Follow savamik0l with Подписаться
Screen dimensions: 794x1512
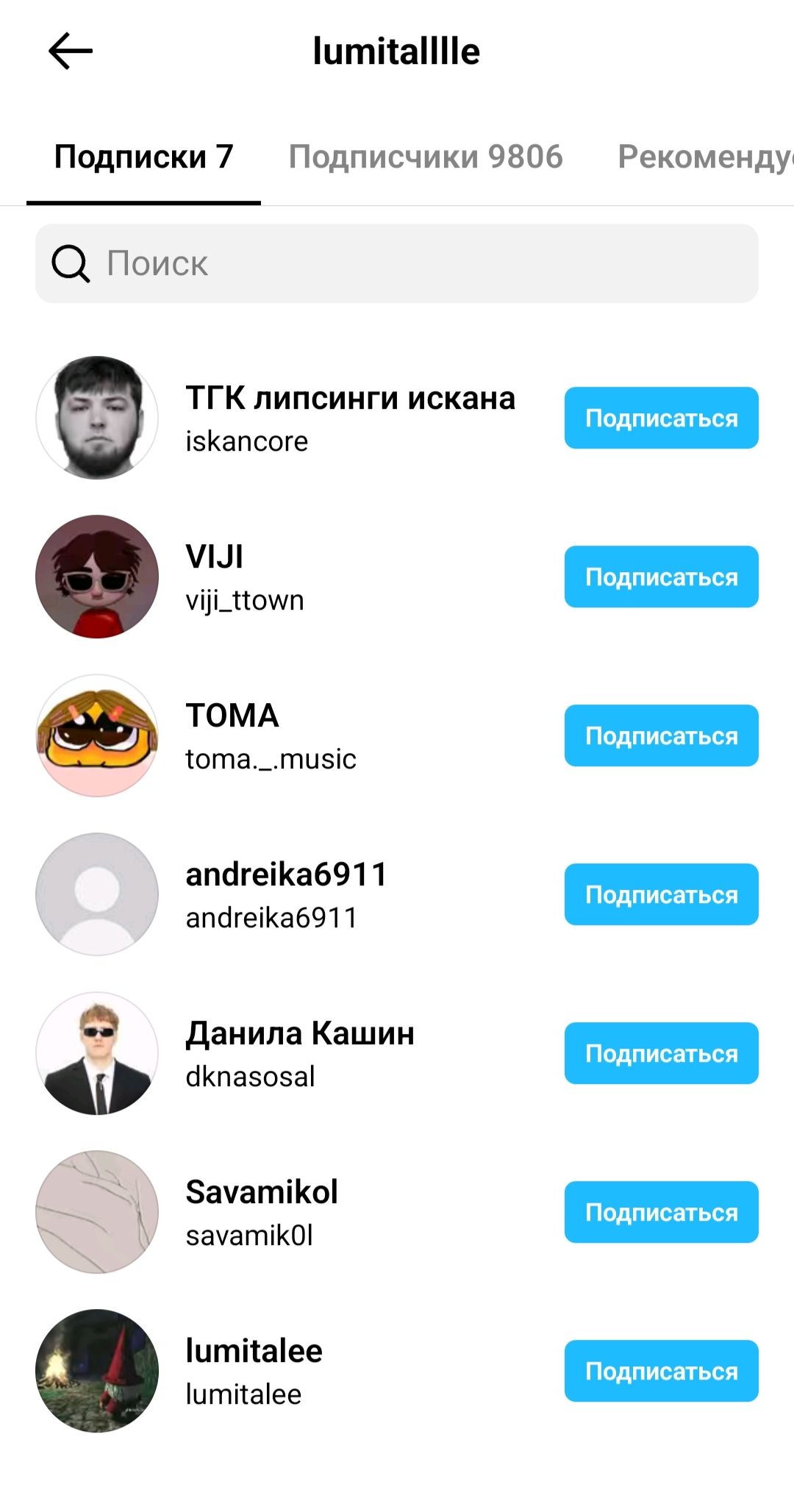point(662,1212)
